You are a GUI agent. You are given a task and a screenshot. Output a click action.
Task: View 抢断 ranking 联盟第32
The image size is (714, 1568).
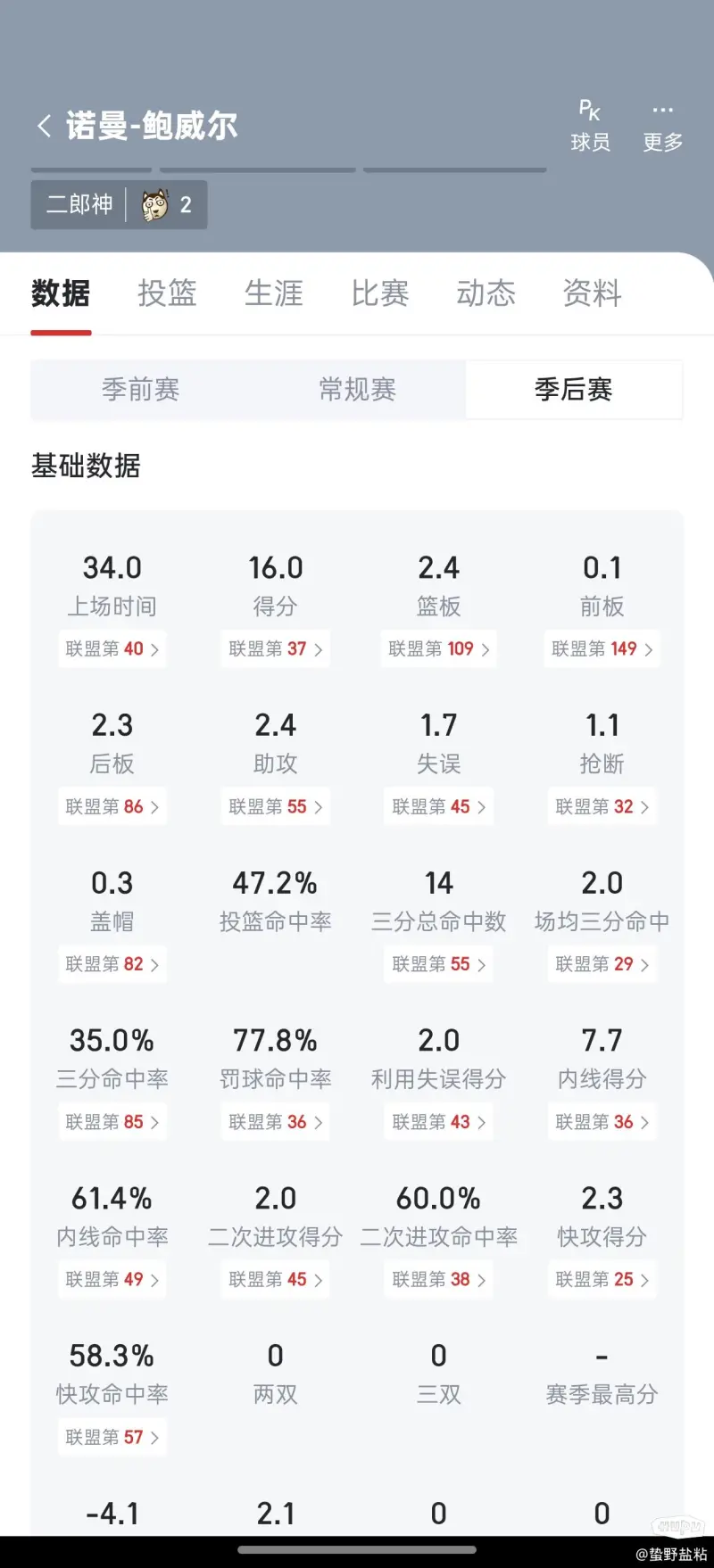602,806
